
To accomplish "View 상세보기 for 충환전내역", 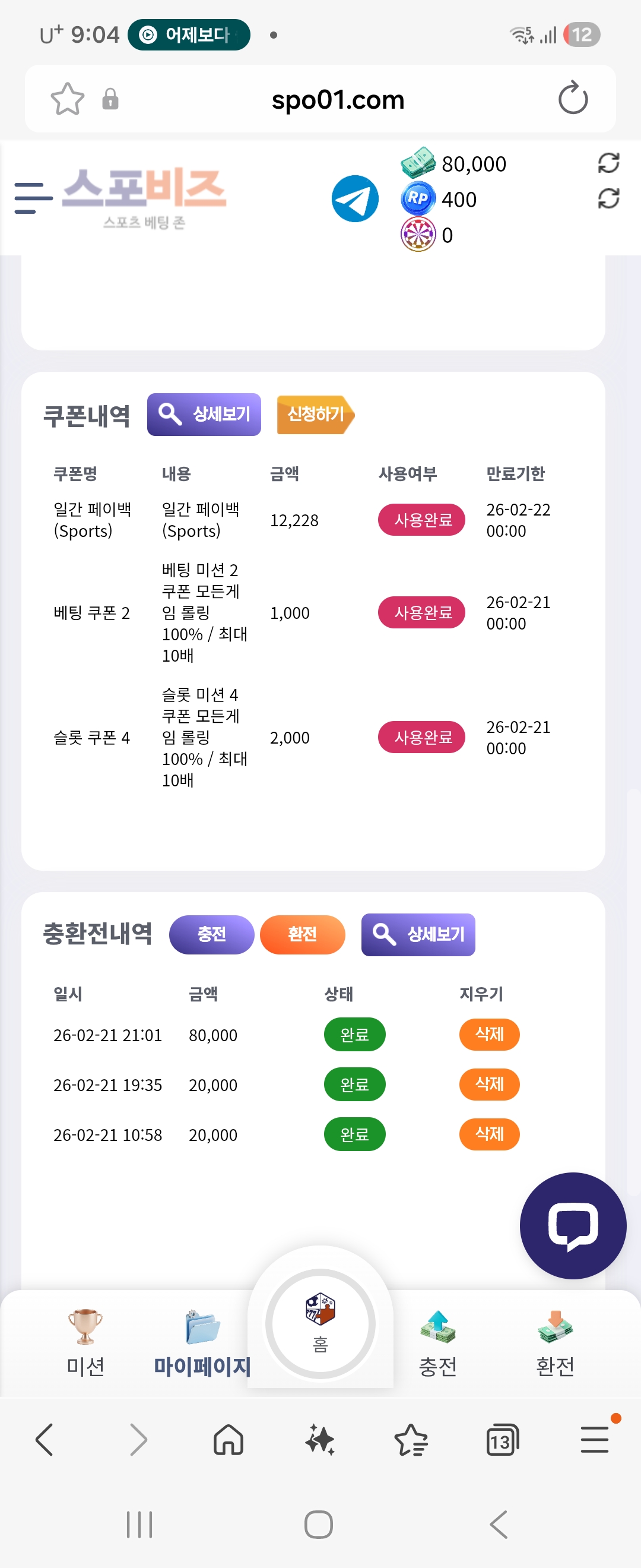I will coord(418,934).
